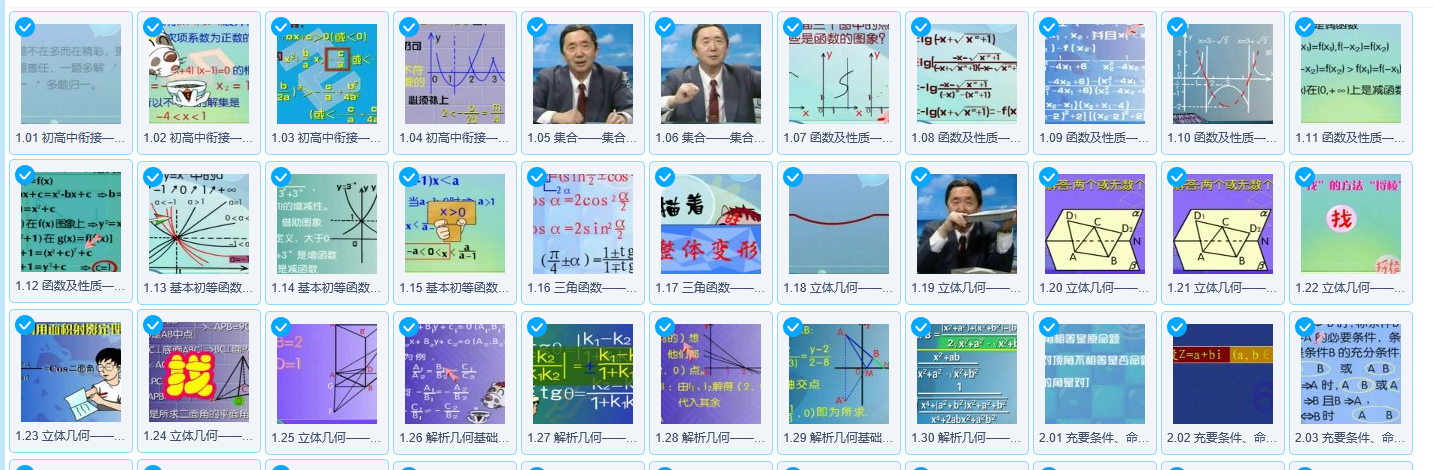
Task: Open video 1.07 函数及性质
Action: tap(839, 74)
